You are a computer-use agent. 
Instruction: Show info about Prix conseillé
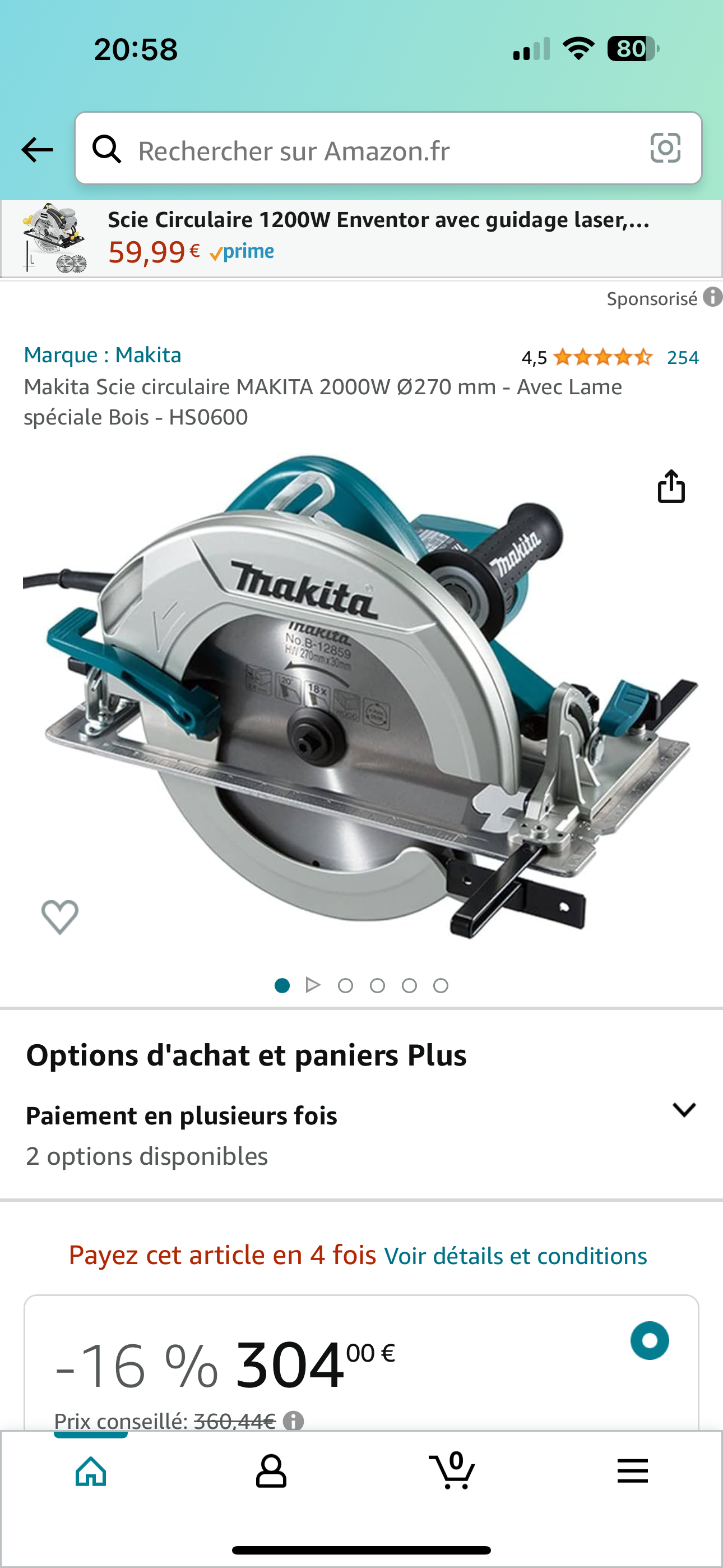coord(293,1421)
